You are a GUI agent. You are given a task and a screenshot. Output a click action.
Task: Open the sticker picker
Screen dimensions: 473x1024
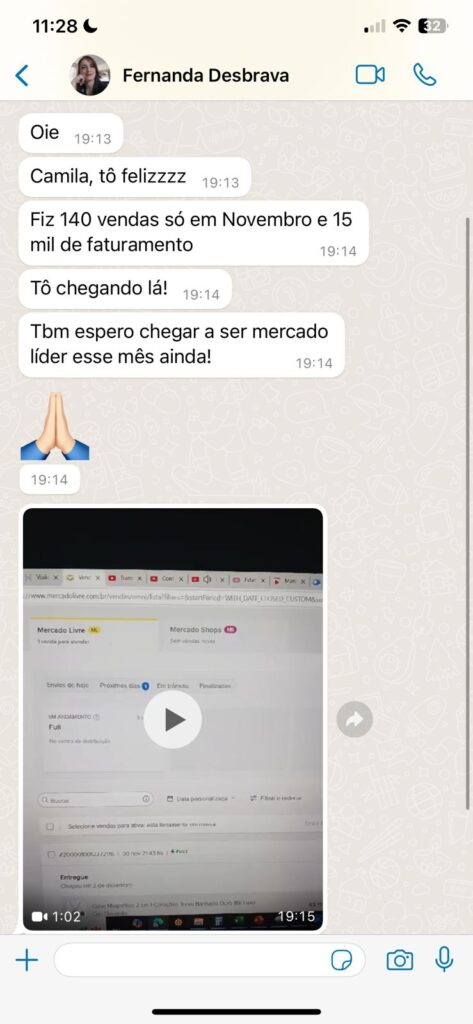pyautogui.click(x=342, y=960)
